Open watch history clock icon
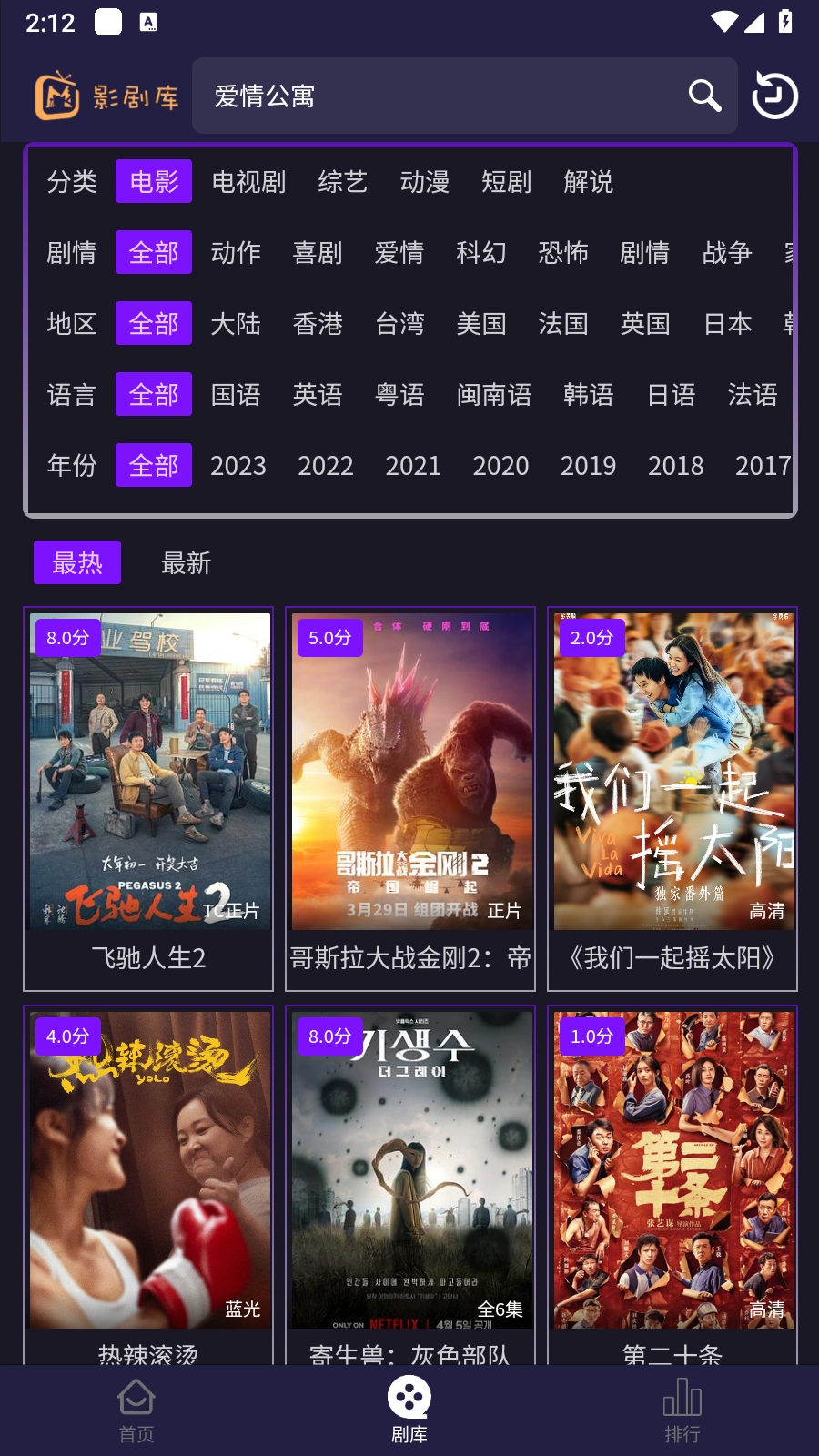Image resolution: width=819 pixels, height=1456 pixels. (774, 96)
